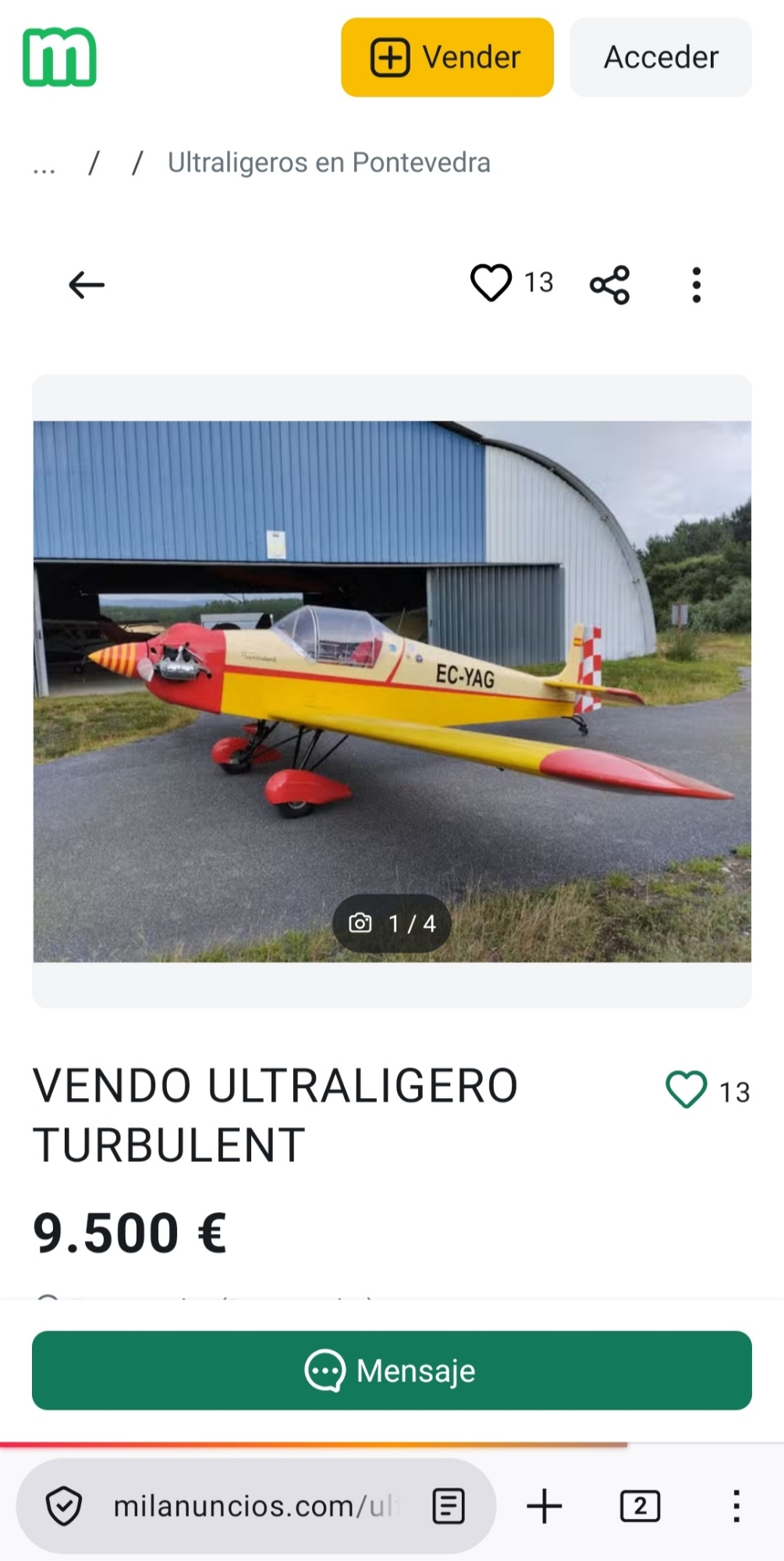Like the ad with green heart
Viewport: 784px width, 1561px height.
pos(686,1090)
